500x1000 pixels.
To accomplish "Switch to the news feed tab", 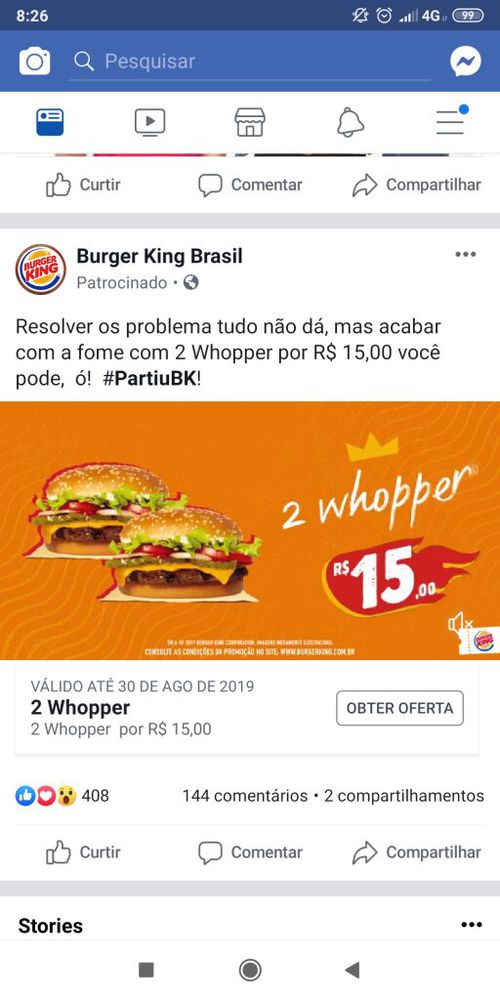I will 50,122.
